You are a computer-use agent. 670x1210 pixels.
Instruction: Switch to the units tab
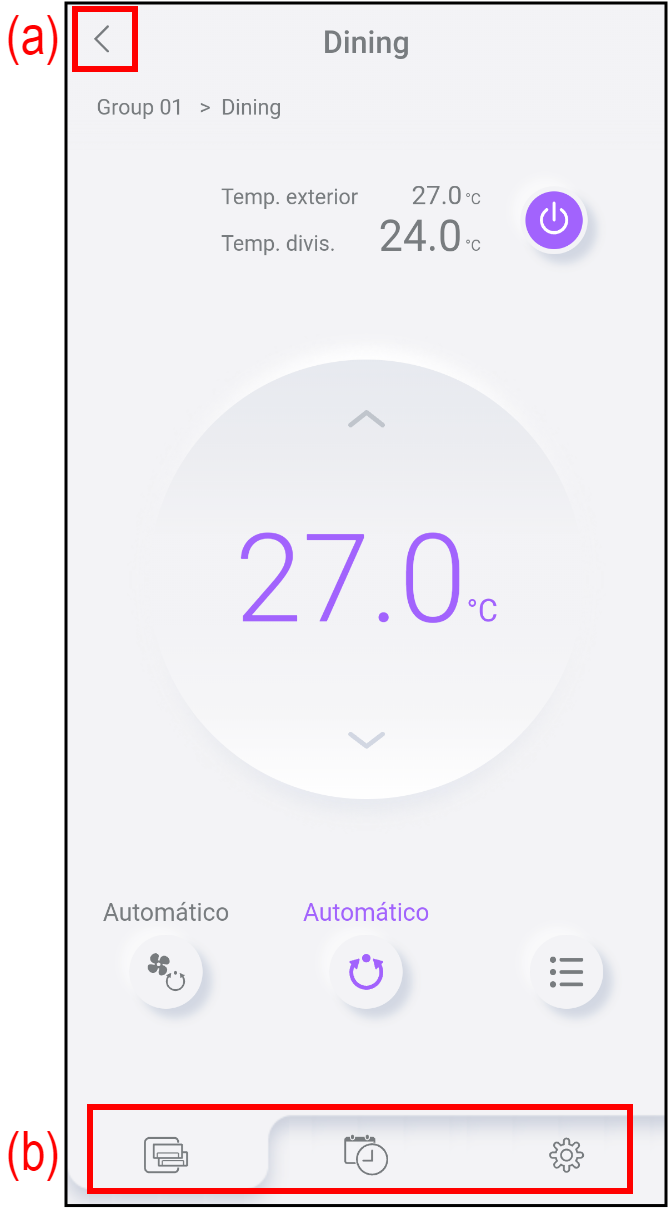click(166, 1155)
